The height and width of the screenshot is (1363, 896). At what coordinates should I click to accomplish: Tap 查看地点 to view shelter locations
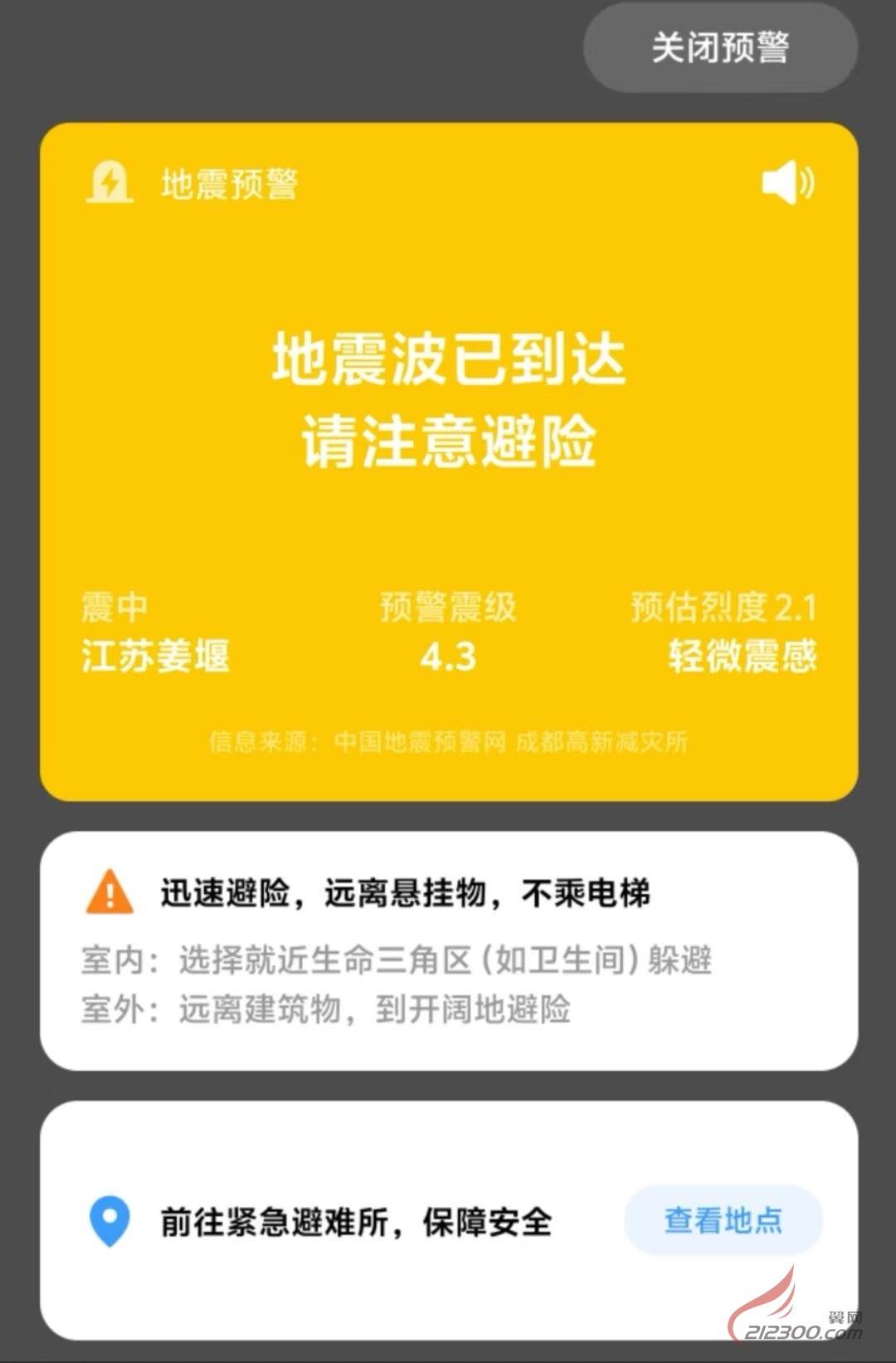[723, 1220]
